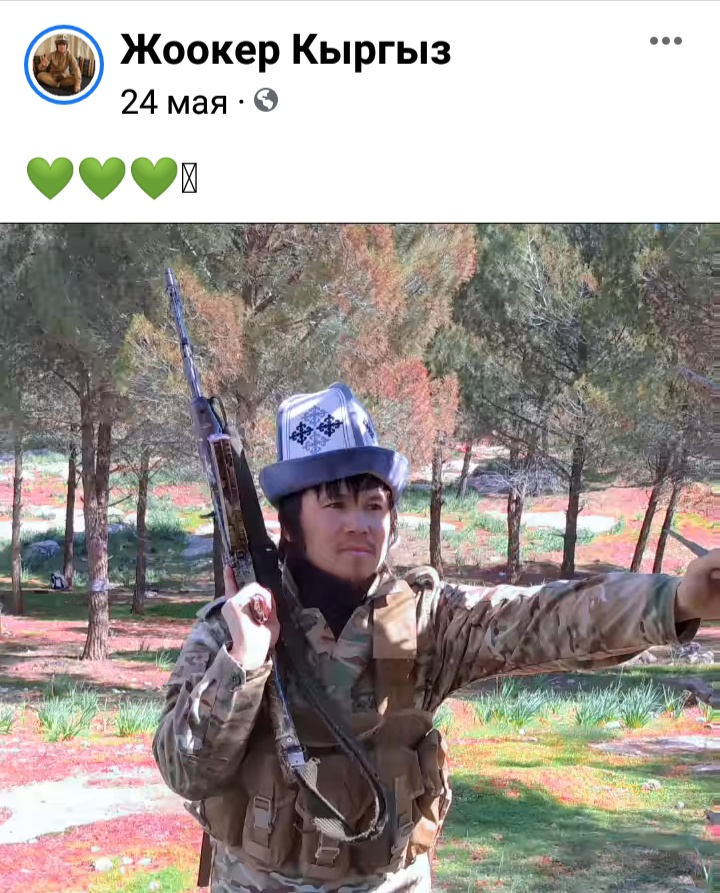720x893 pixels.
Task: Open the 24 мая post timestamp
Action: coord(173,102)
